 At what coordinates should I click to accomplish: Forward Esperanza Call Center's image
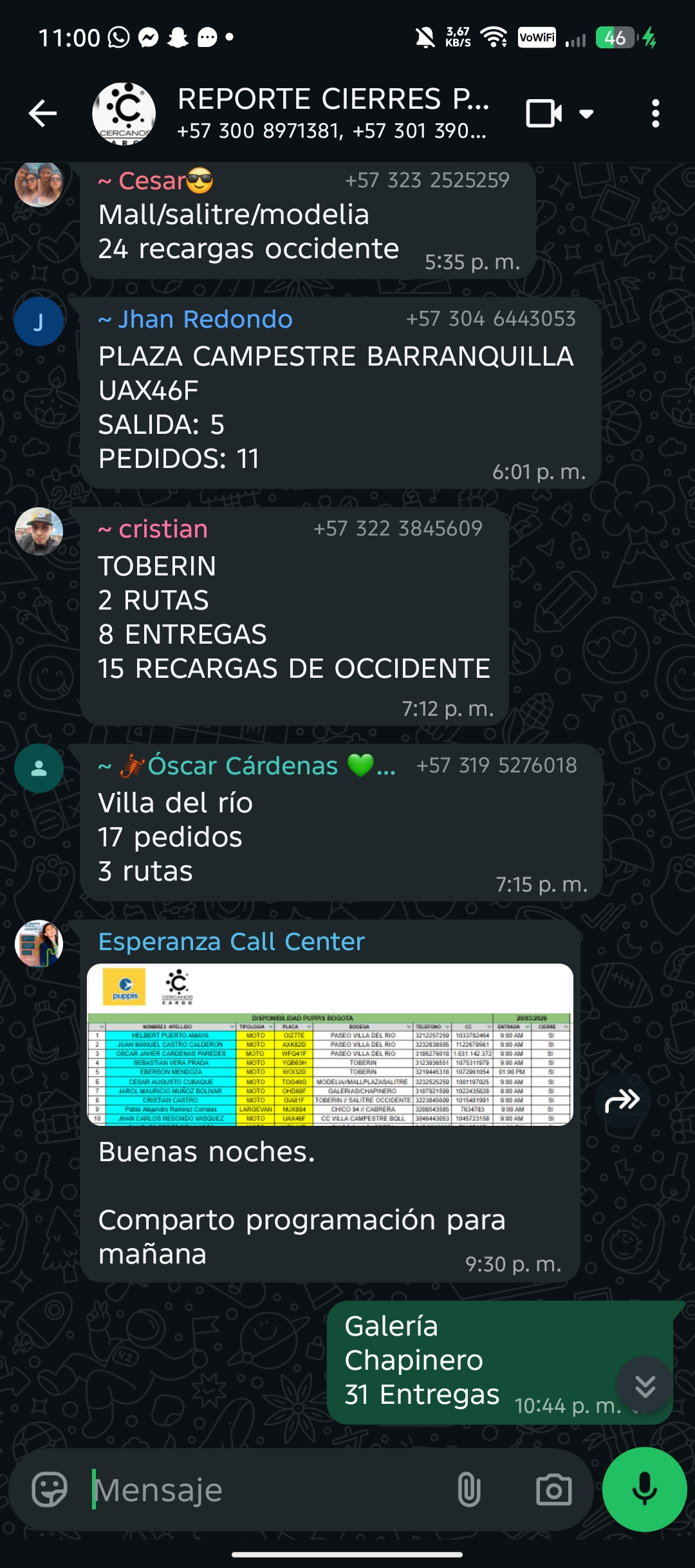tap(622, 1101)
